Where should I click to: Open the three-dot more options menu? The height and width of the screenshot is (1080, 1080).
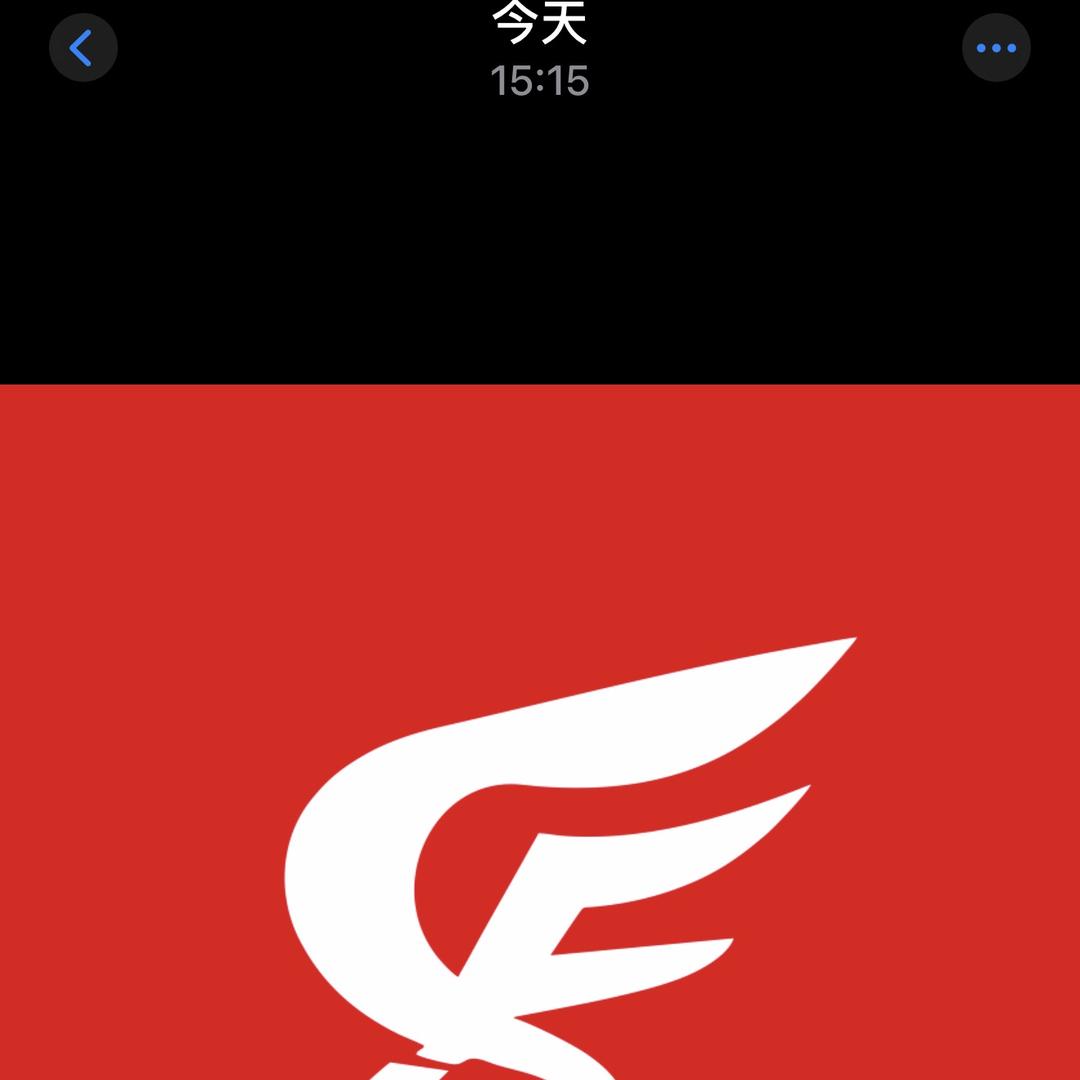(x=996, y=47)
